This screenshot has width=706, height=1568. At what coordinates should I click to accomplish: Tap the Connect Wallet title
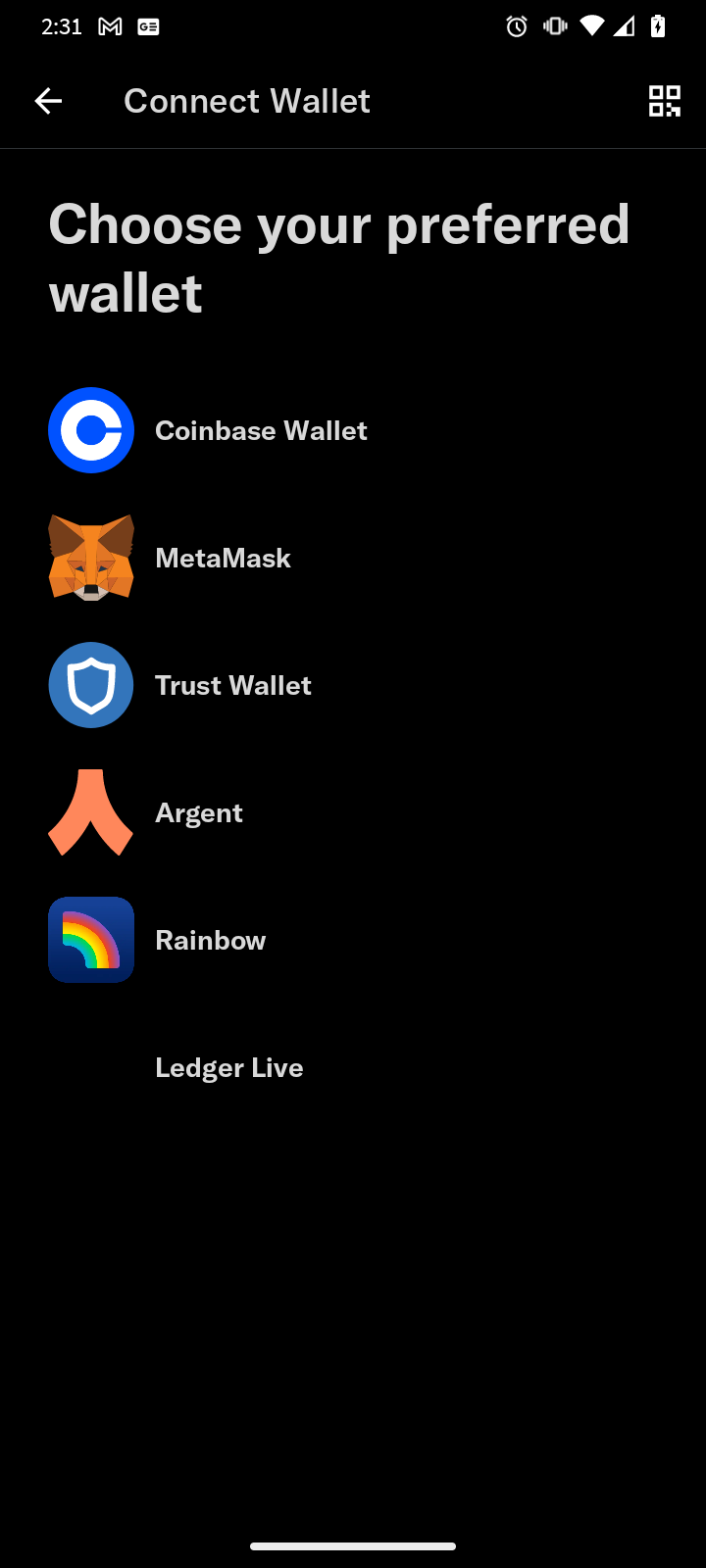[x=246, y=100]
